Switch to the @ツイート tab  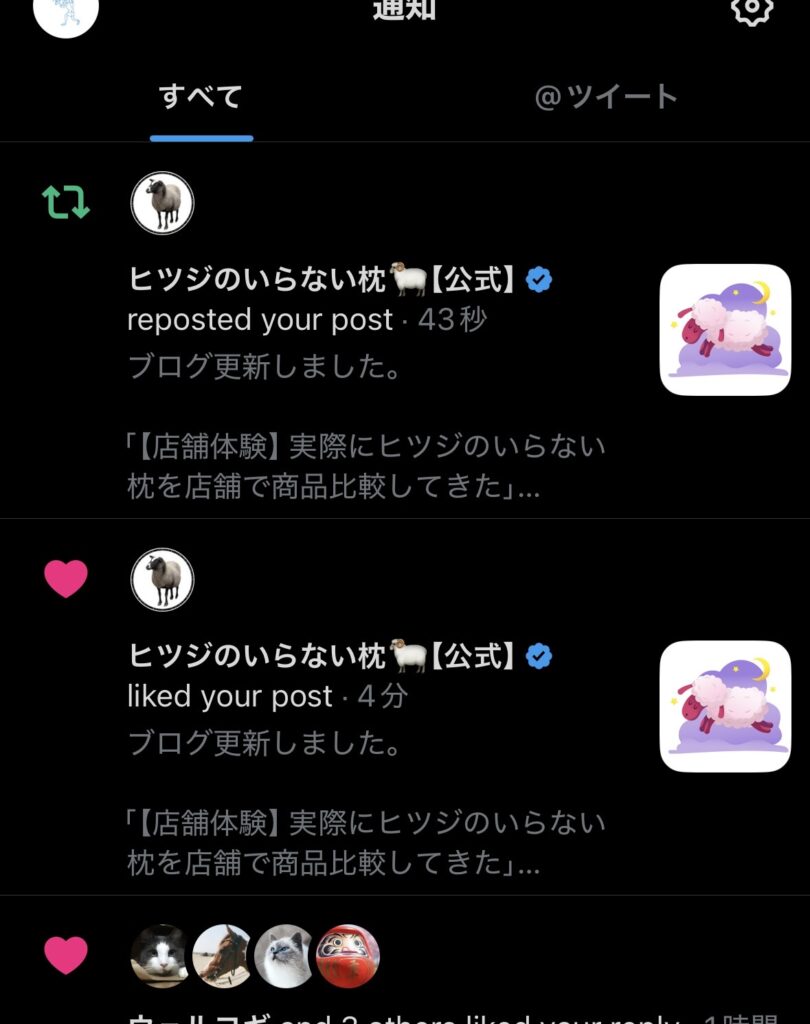click(606, 97)
